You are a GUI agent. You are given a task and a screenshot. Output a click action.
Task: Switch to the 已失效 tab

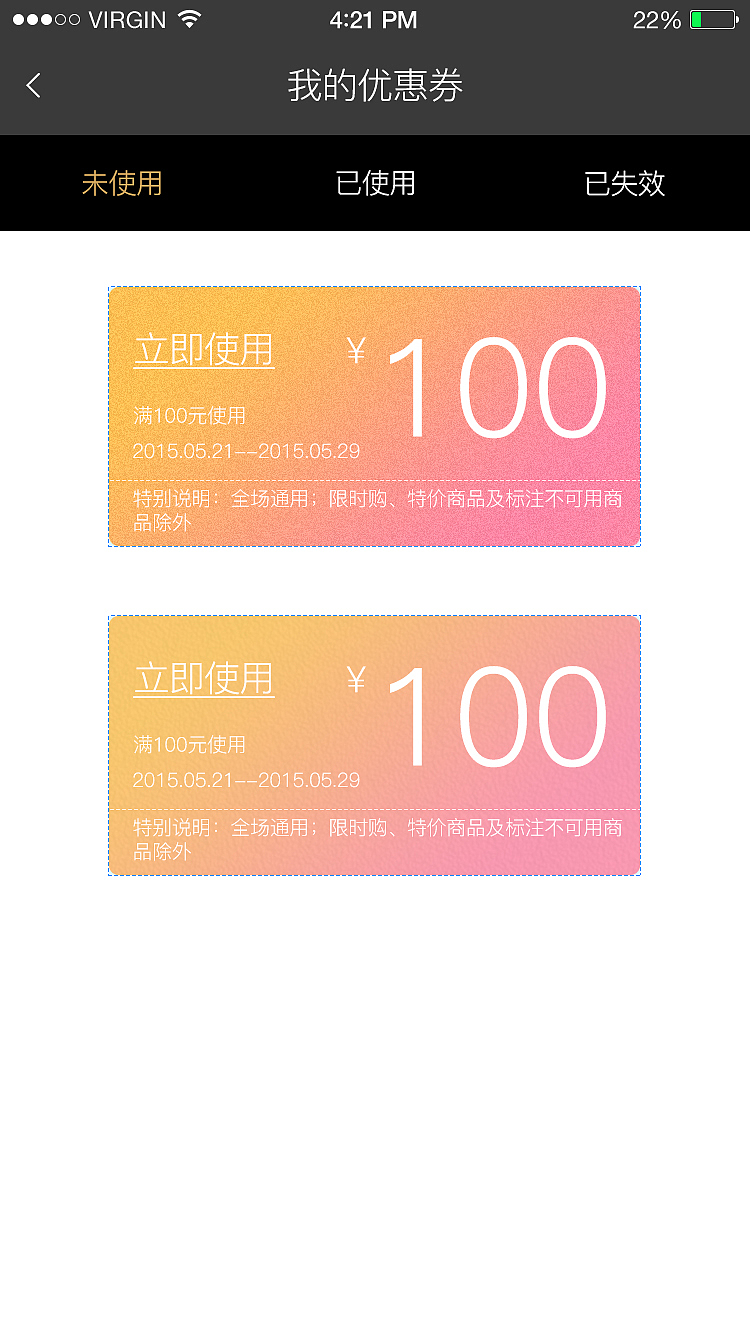pos(624,184)
